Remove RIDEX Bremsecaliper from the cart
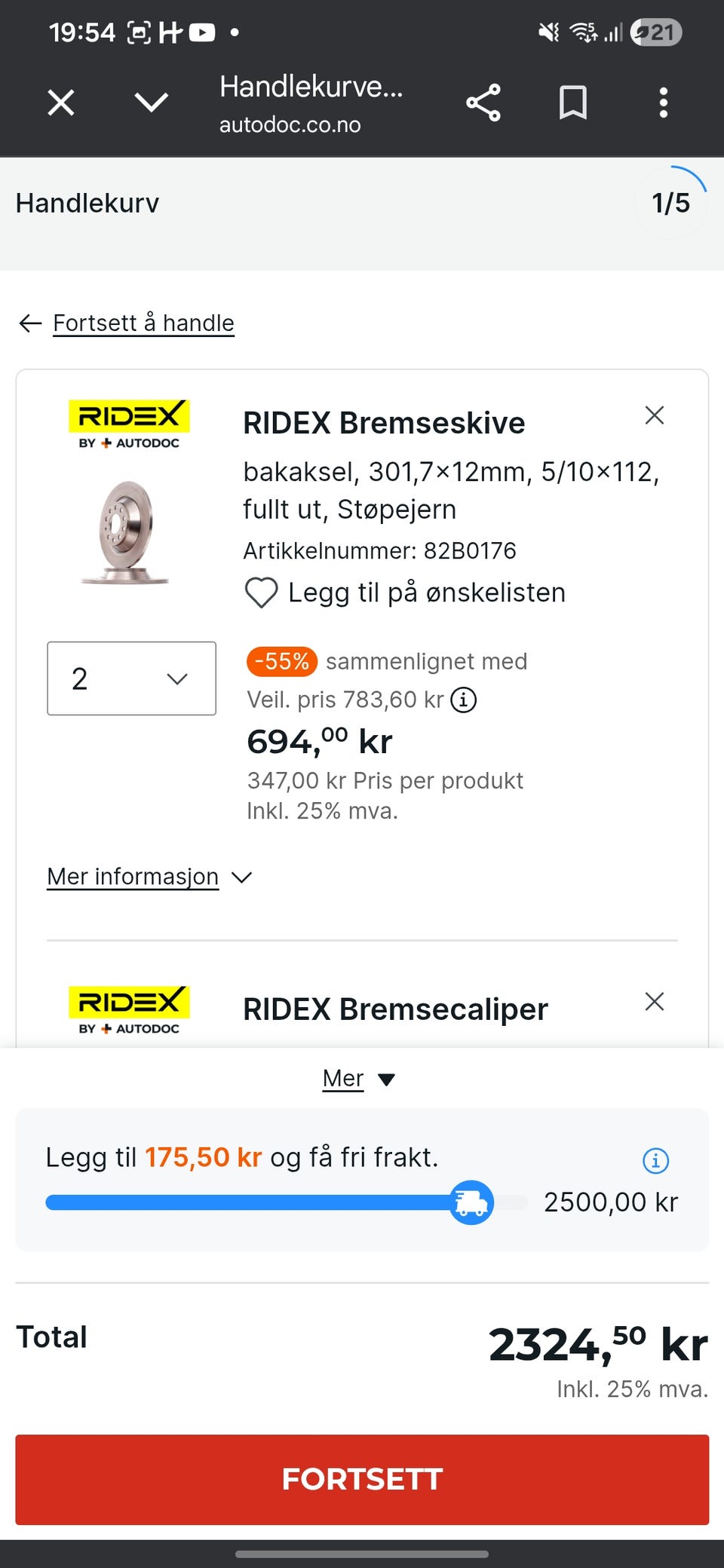This screenshot has width=724, height=1568. 655,1001
